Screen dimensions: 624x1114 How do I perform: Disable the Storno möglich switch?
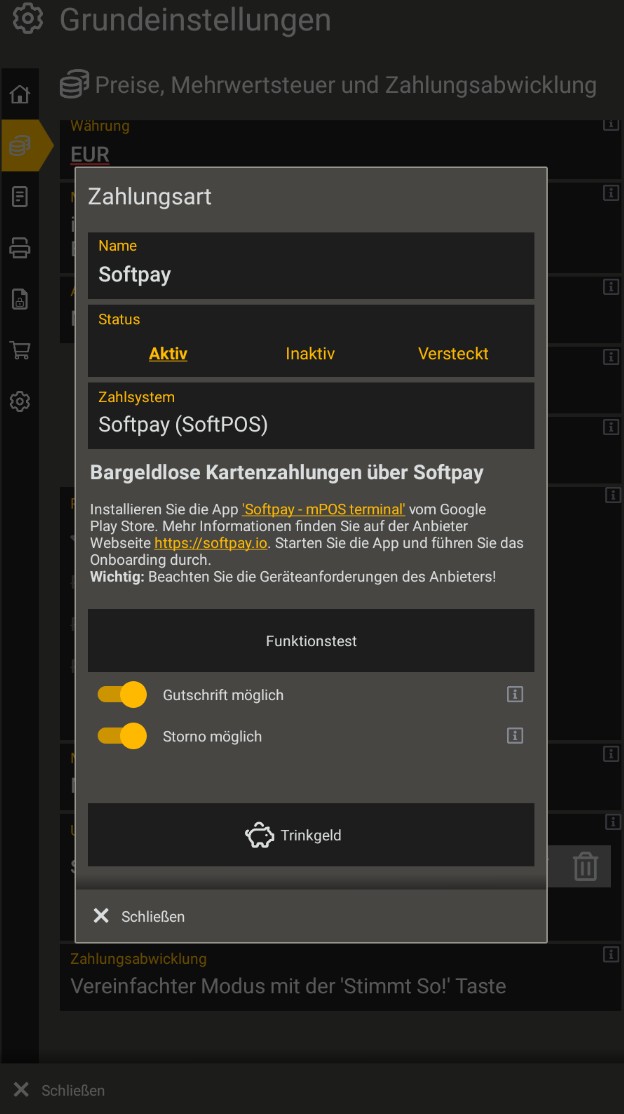point(122,736)
